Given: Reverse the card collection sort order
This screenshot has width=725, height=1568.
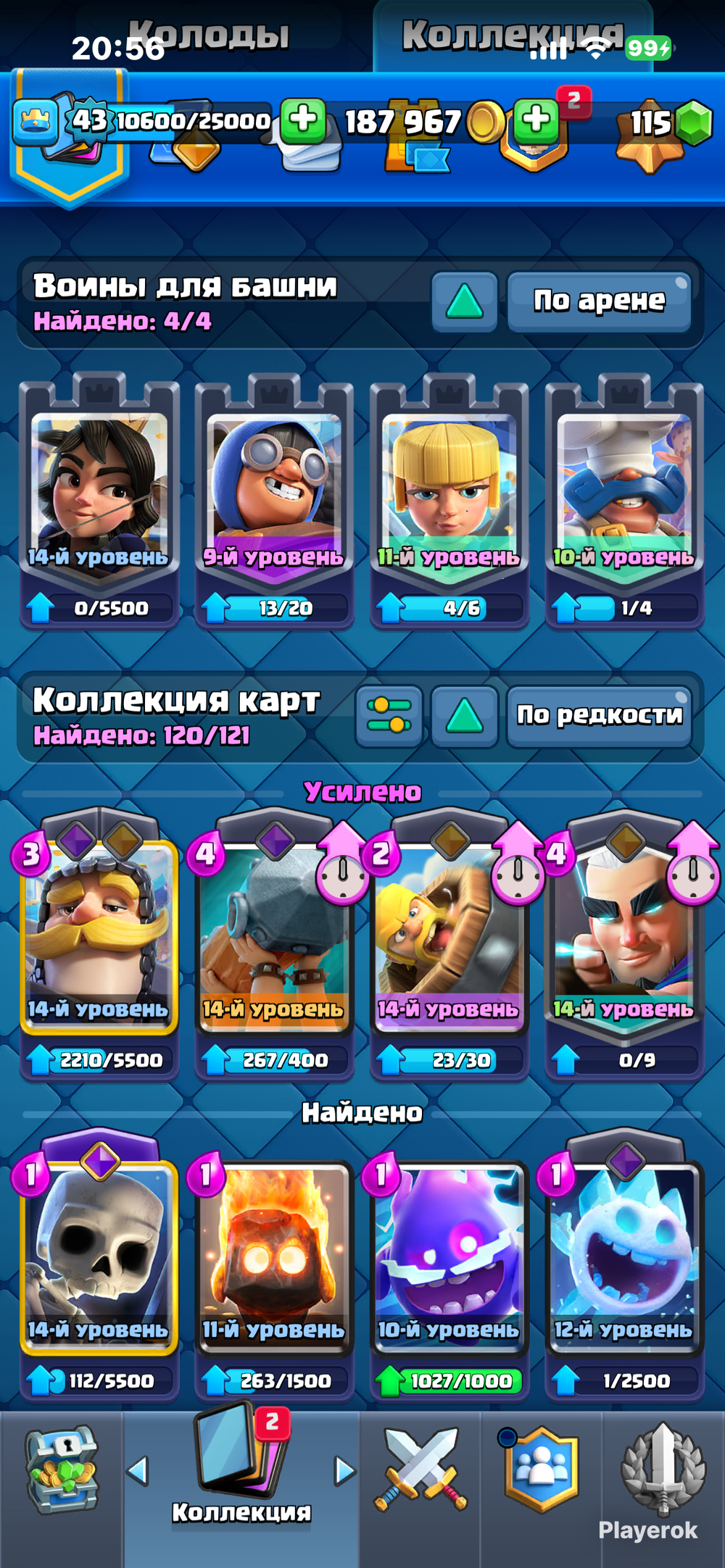Looking at the screenshot, I should pos(464,716).
